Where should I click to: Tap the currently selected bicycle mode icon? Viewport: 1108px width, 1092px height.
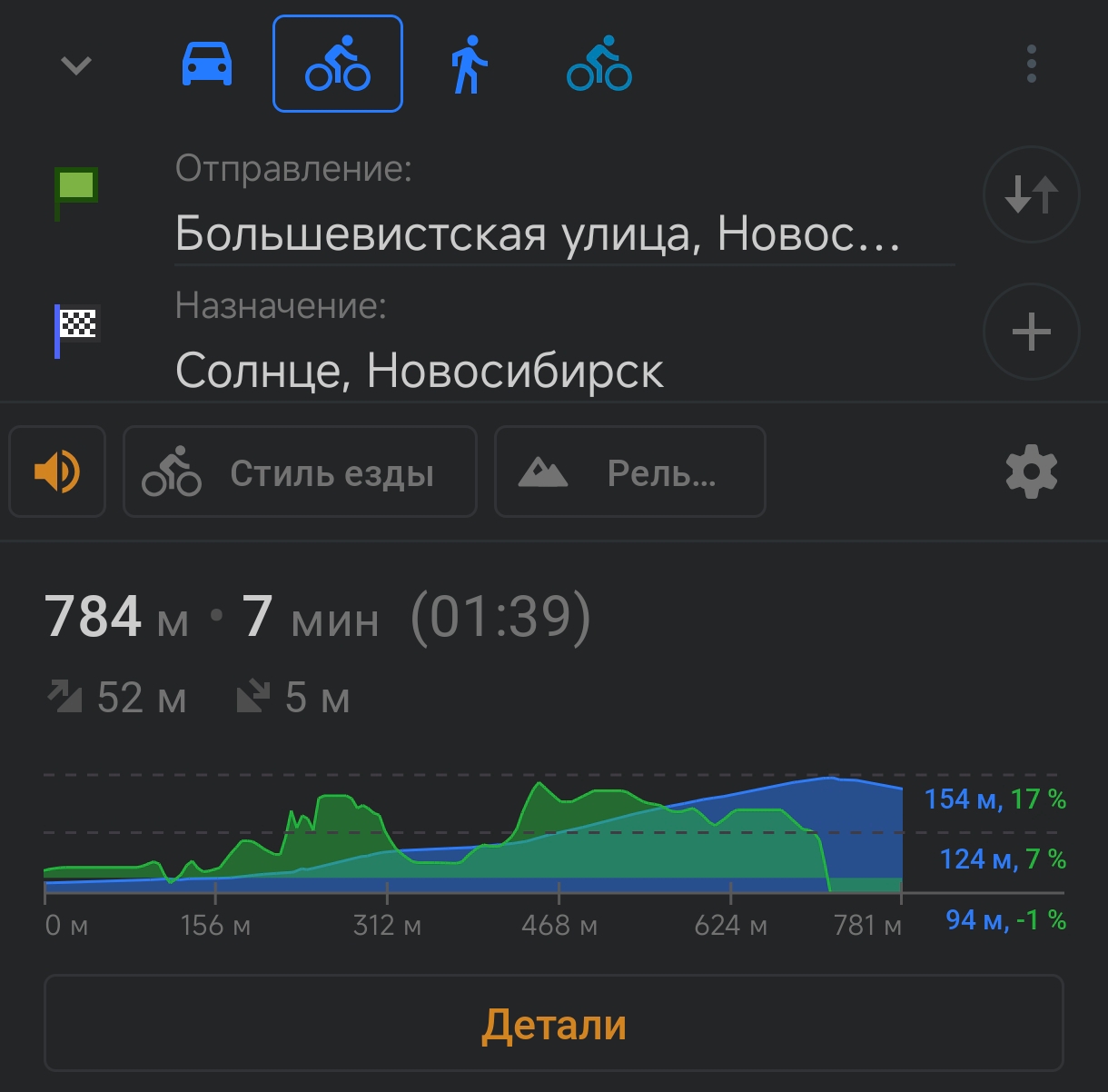[338, 64]
